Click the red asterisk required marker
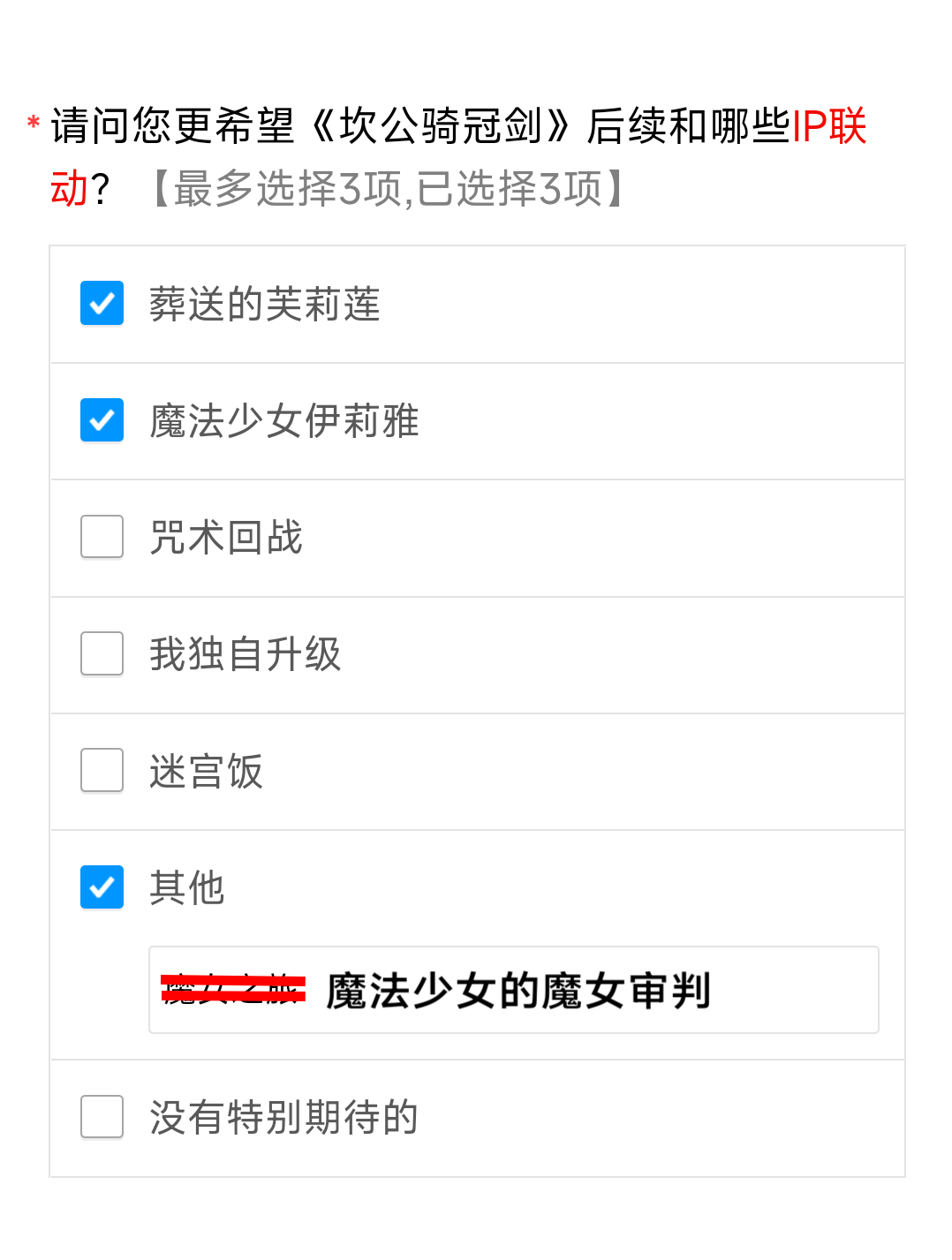Viewport: 952px width, 1260px height. [33, 124]
